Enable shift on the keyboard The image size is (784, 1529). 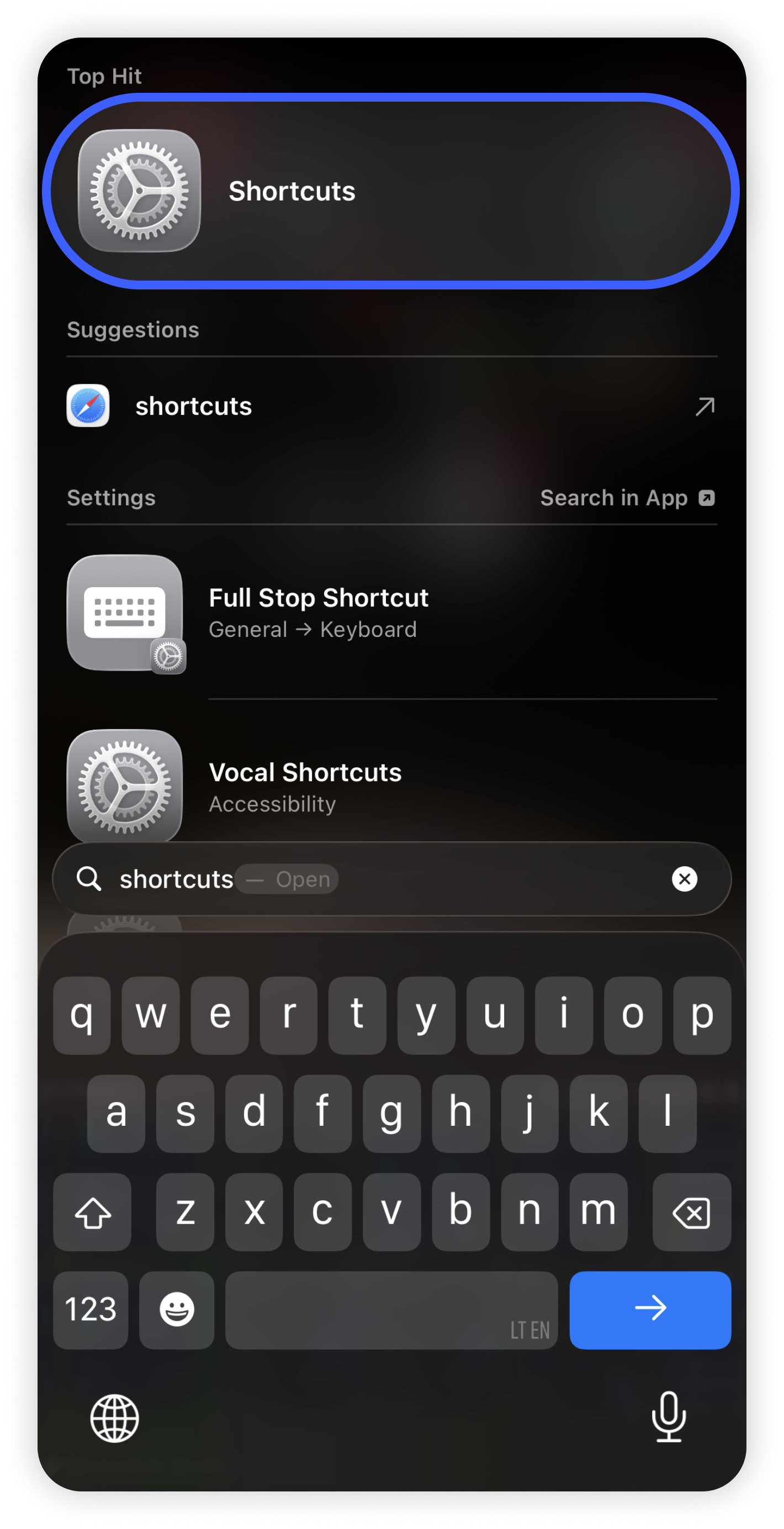point(93,1212)
